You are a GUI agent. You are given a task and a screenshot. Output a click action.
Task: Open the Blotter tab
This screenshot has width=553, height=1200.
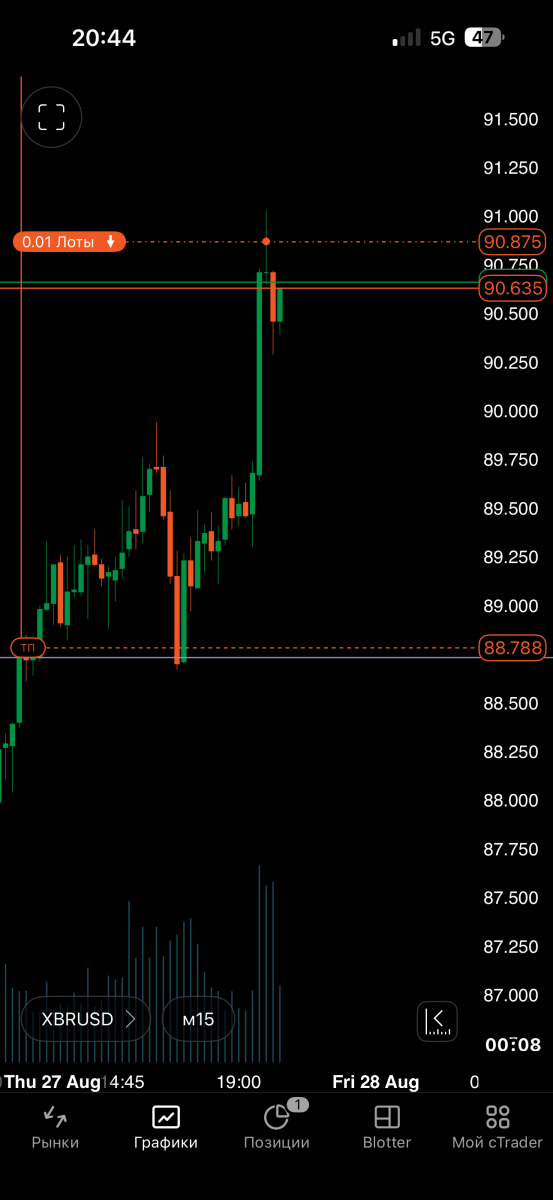pos(387,1128)
